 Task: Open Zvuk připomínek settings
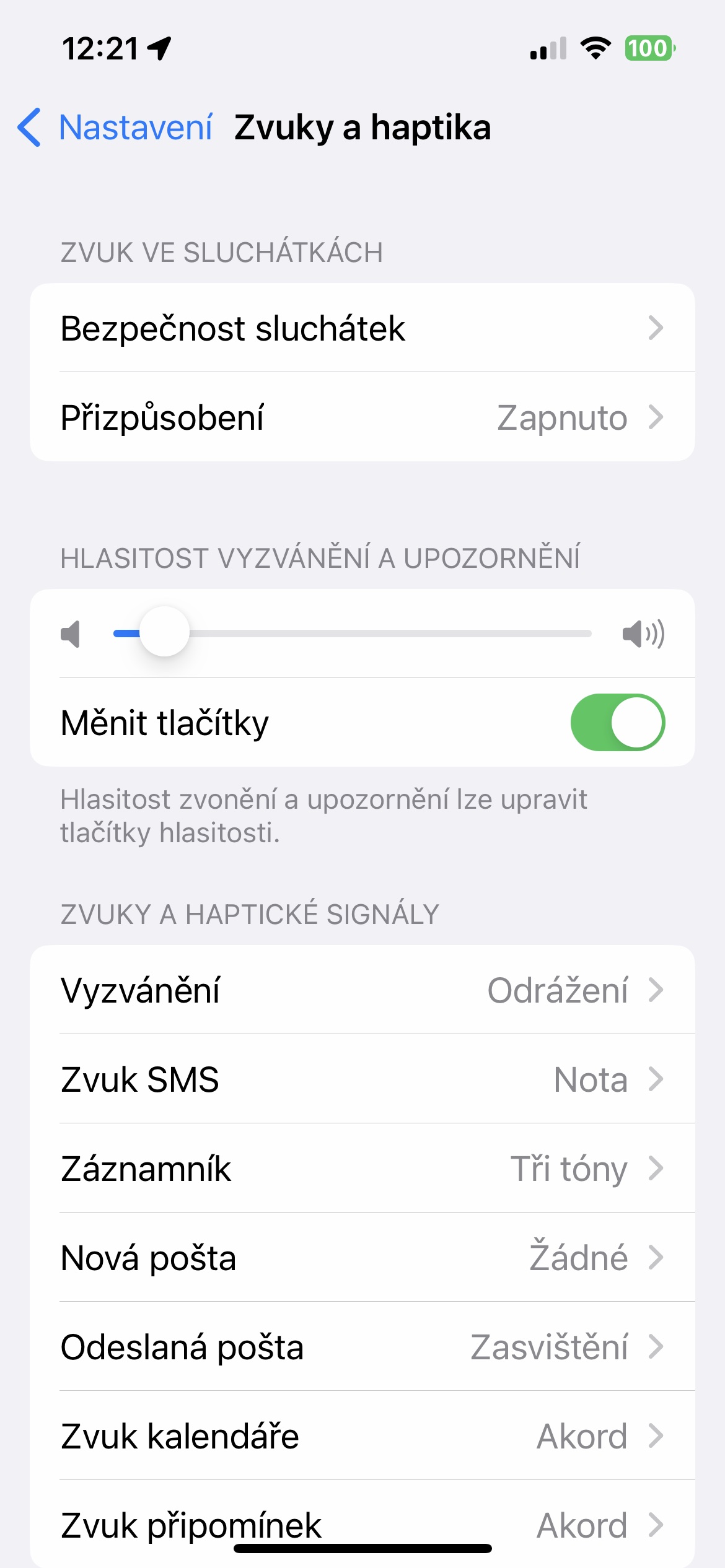coord(362,1520)
